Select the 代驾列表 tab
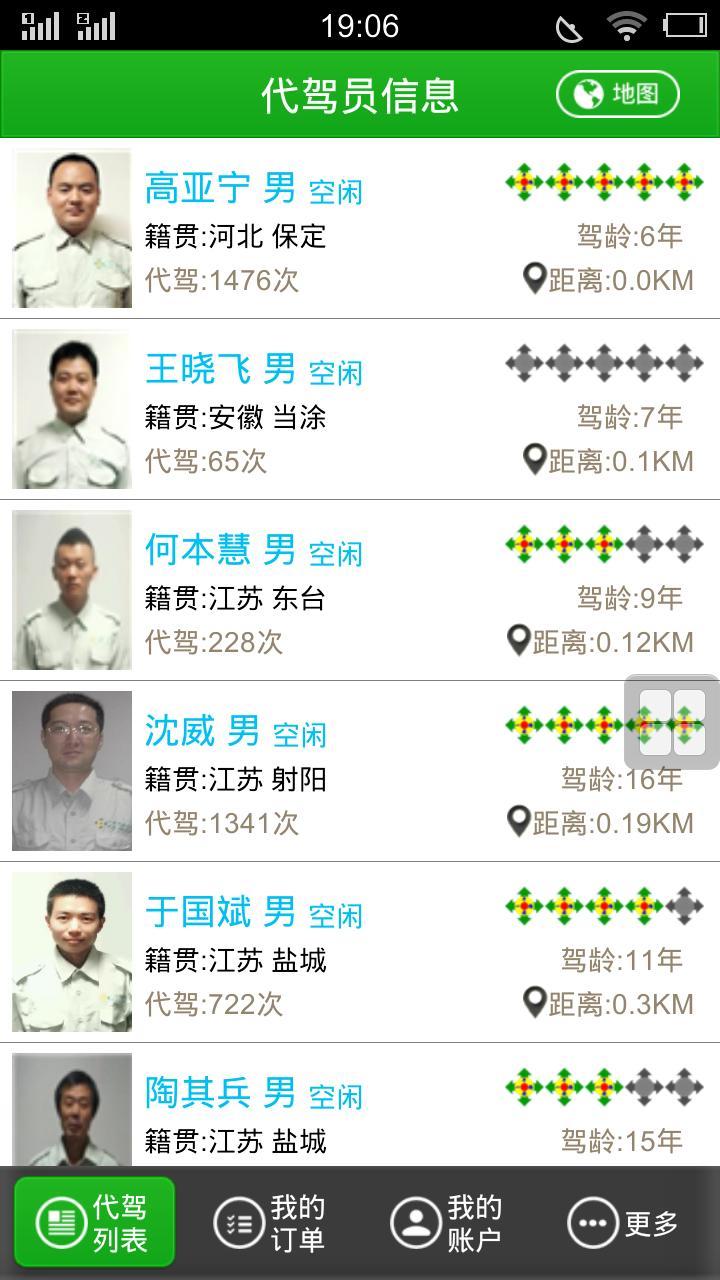The image size is (720, 1280). point(94,1223)
